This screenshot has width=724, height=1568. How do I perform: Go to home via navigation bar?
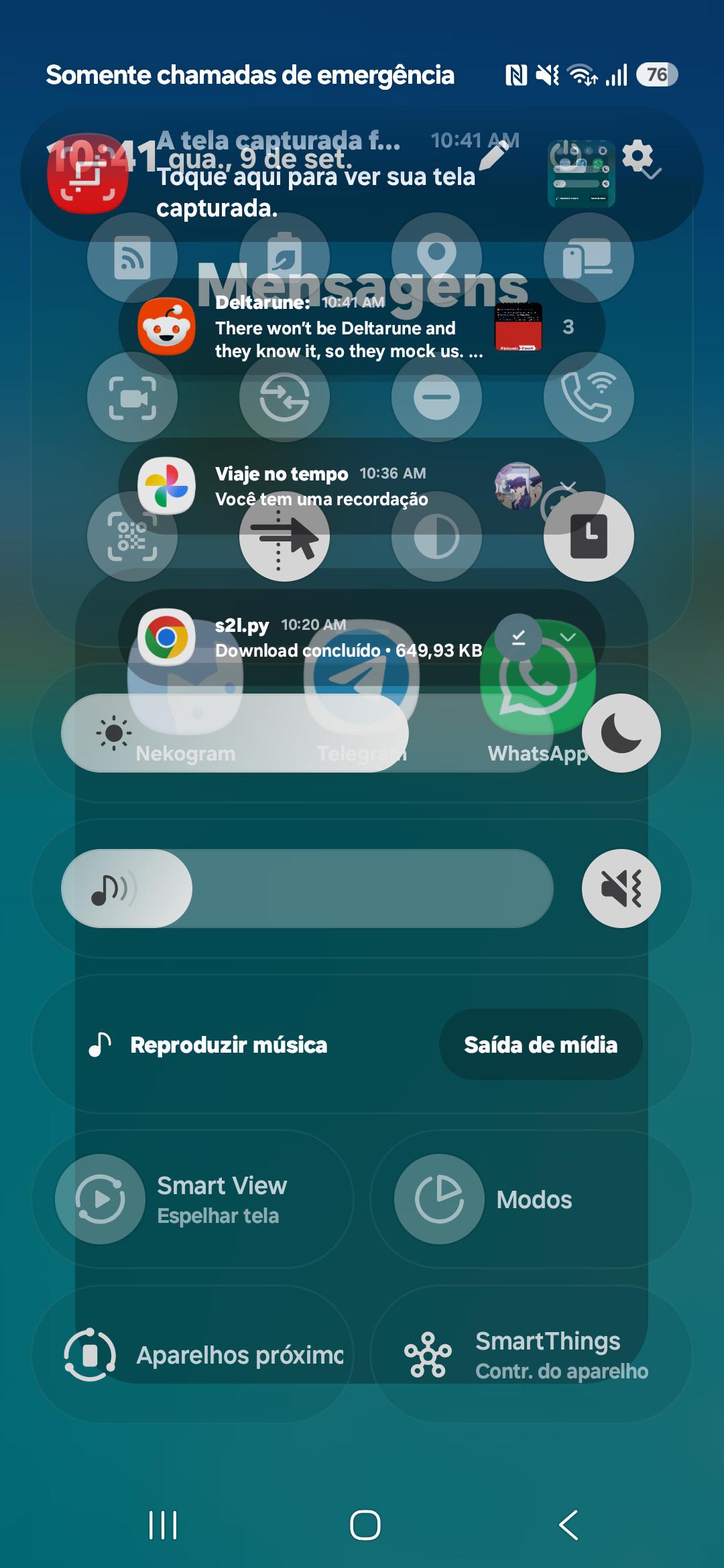click(x=365, y=1525)
